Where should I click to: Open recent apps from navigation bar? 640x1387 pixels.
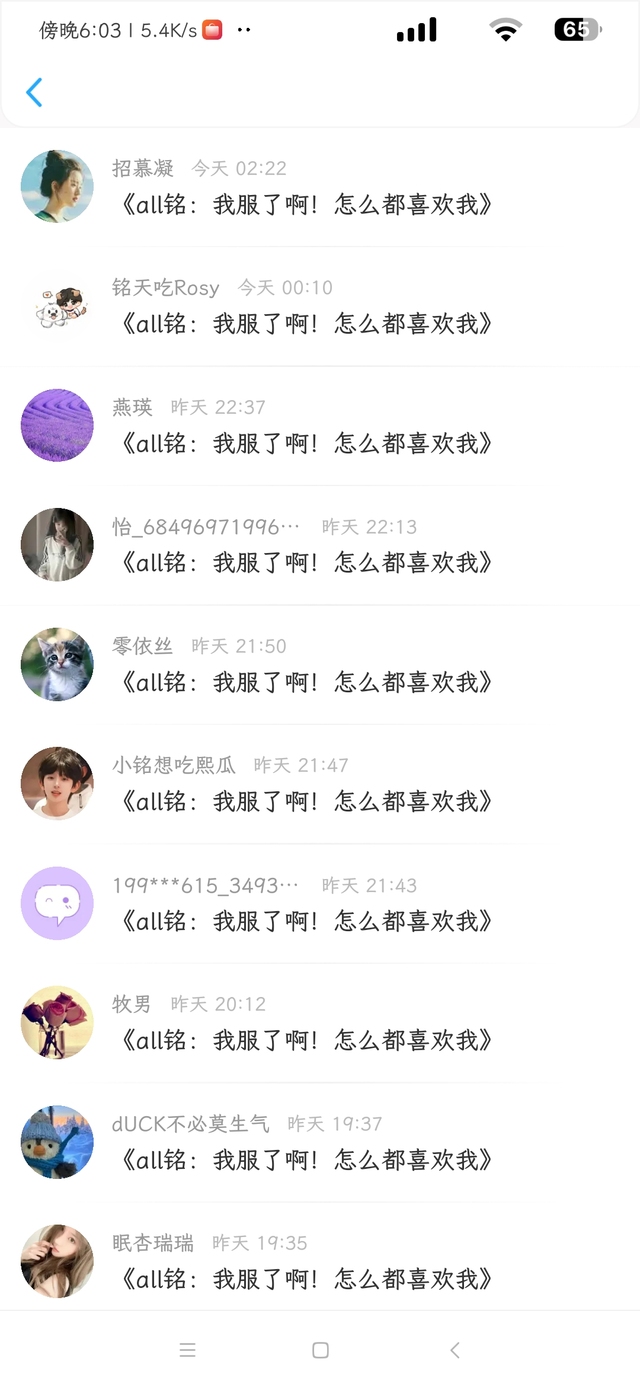187,1350
